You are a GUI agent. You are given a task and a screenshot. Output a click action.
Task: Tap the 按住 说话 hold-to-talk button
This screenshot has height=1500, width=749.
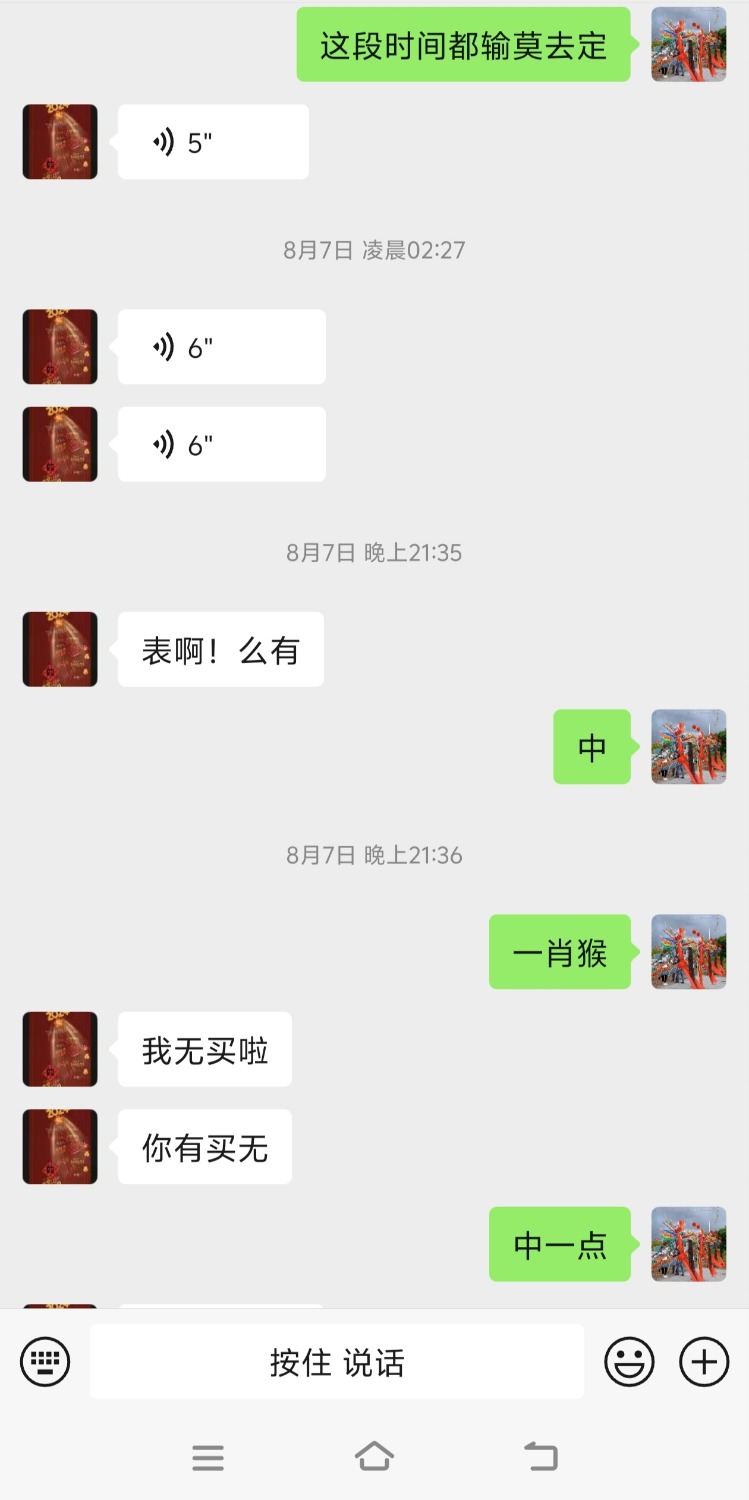337,1362
